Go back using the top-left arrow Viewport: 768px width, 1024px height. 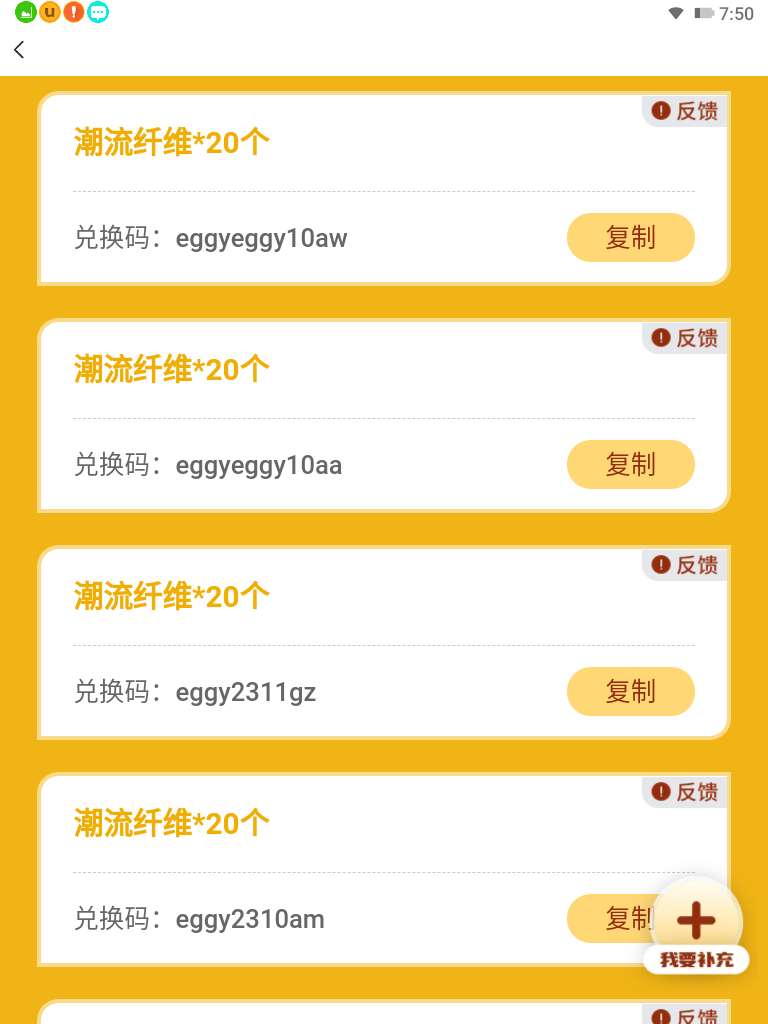[x=19, y=49]
